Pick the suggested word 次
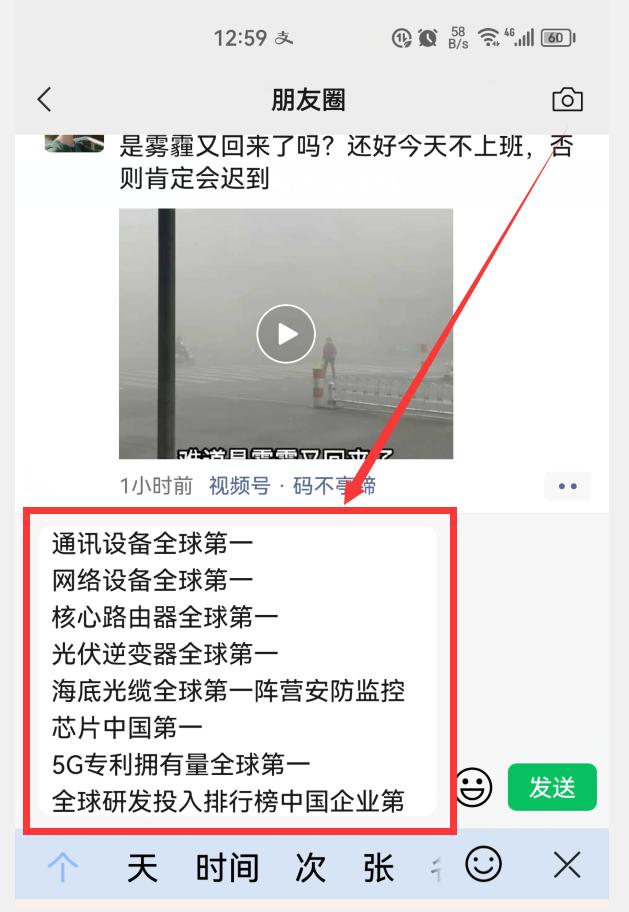The width and height of the screenshot is (629, 912). point(310,867)
